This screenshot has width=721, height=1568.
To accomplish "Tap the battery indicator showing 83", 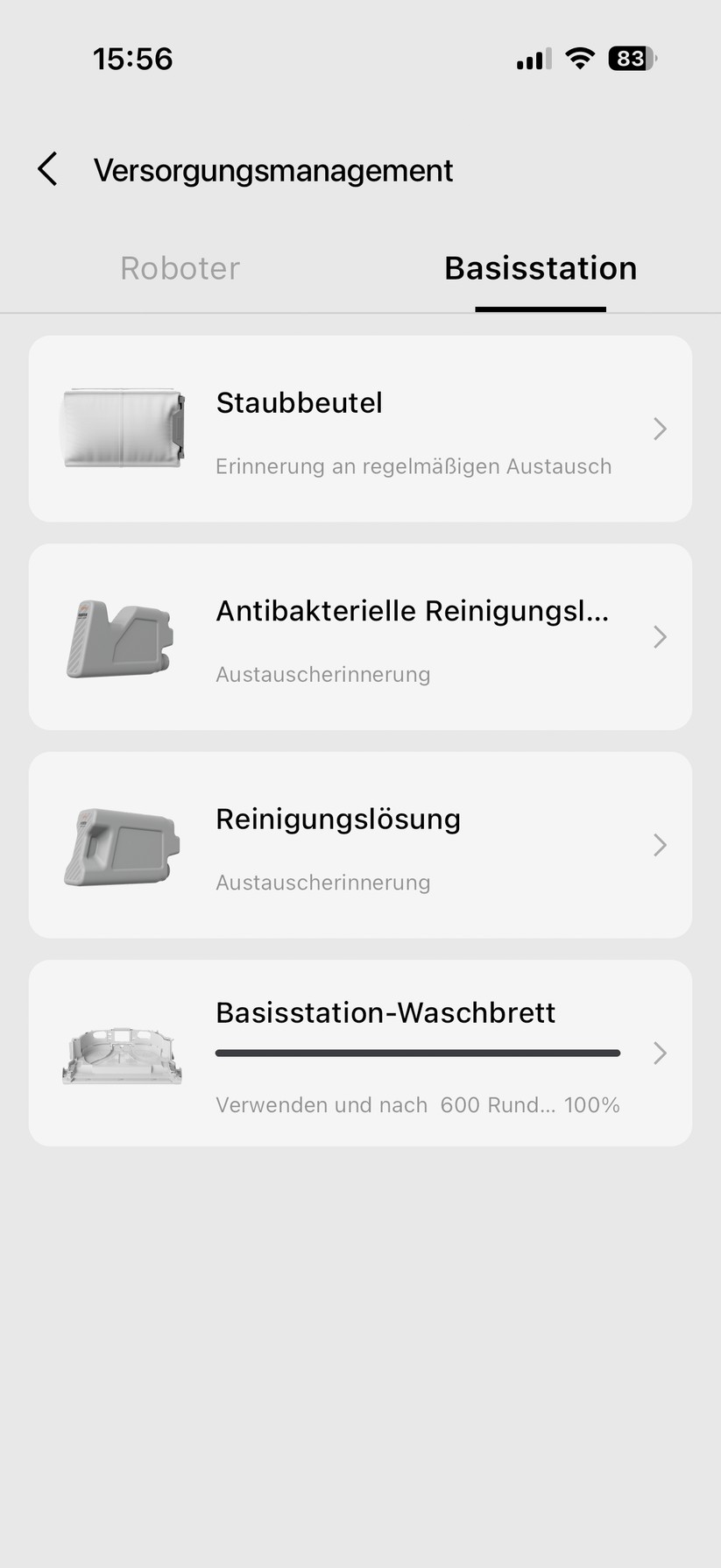I will (629, 59).
